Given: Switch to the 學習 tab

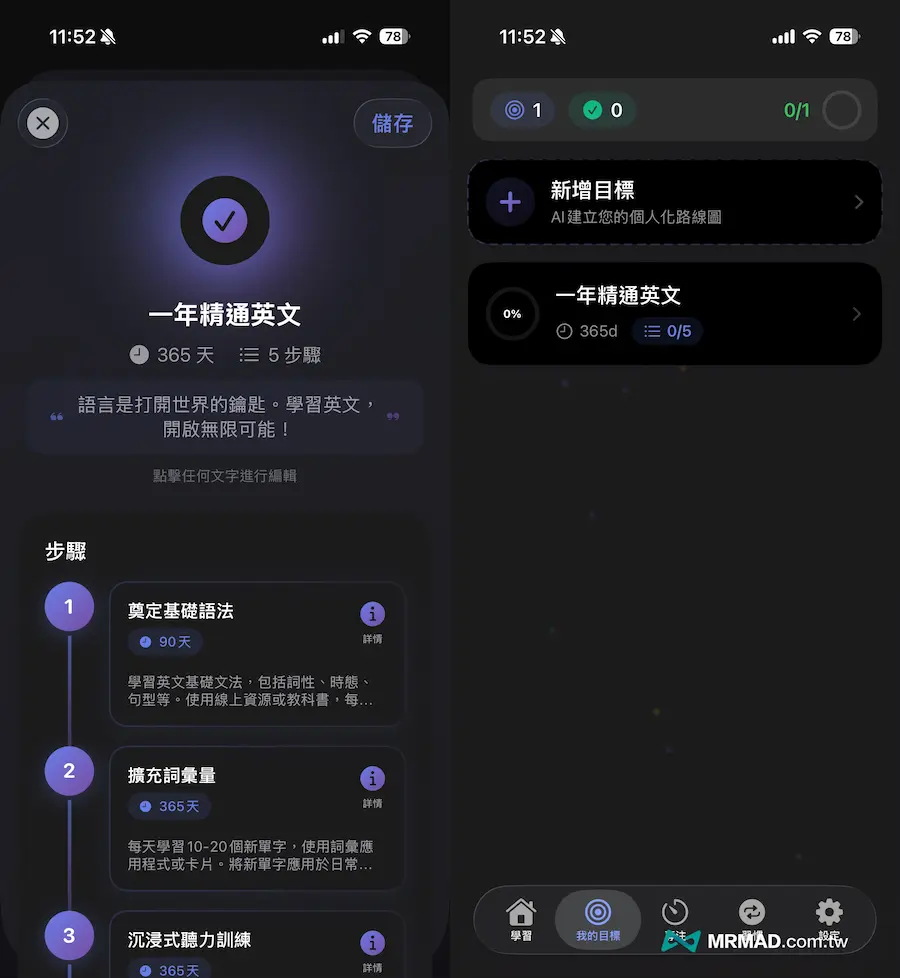Looking at the screenshot, I should pyautogui.click(x=521, y=920).
